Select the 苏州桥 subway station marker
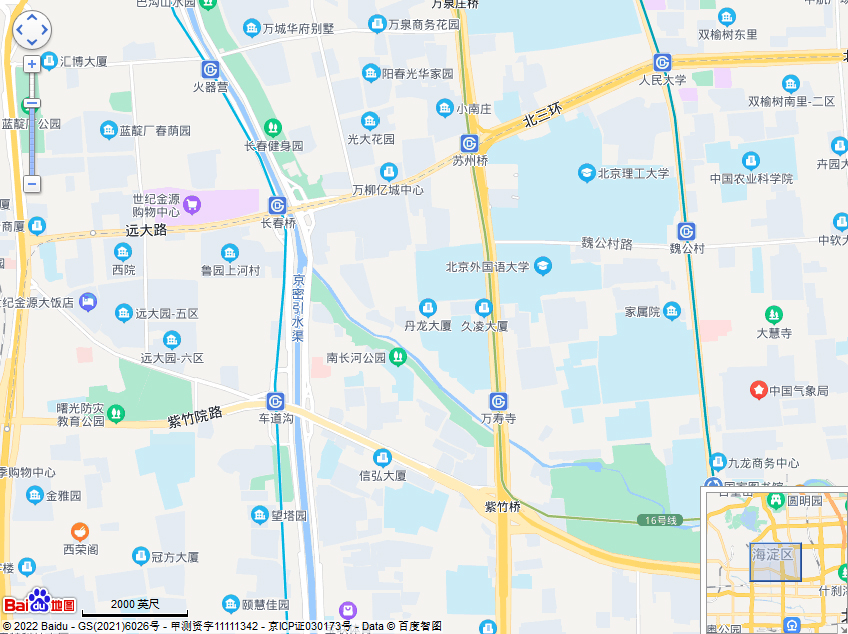This screenshot has height=634, width=848. point(469,143)
